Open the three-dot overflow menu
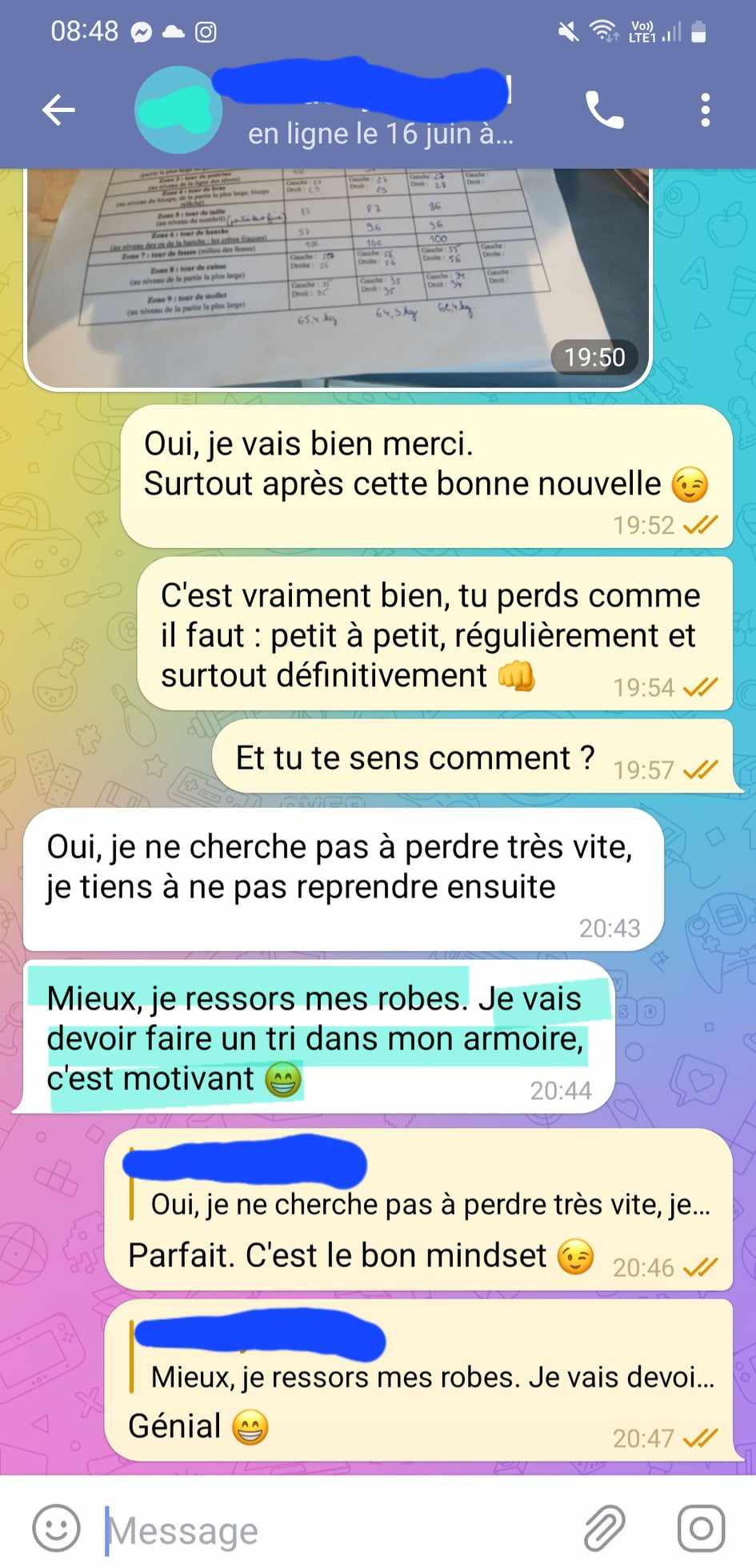 [705, 110]
